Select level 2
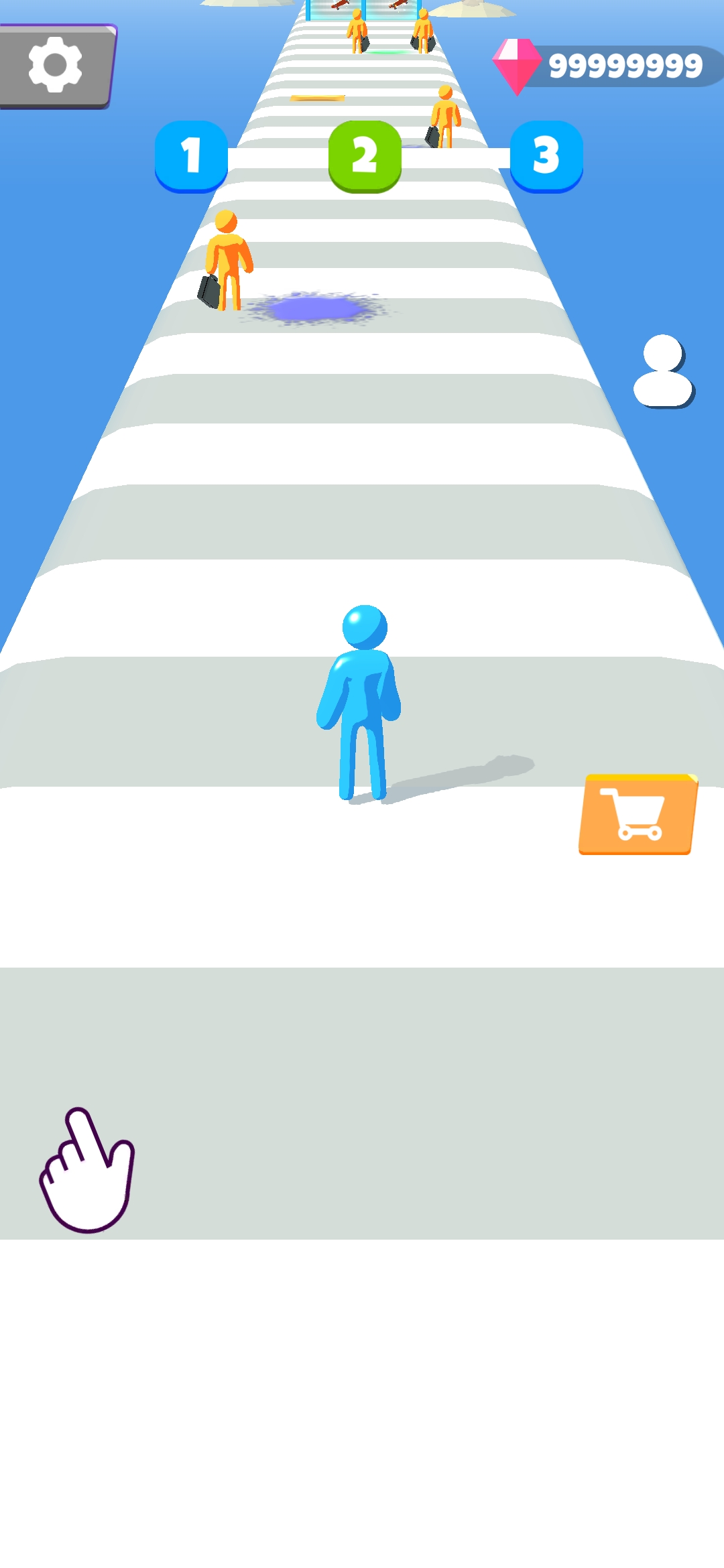 [x=365, y=156]
